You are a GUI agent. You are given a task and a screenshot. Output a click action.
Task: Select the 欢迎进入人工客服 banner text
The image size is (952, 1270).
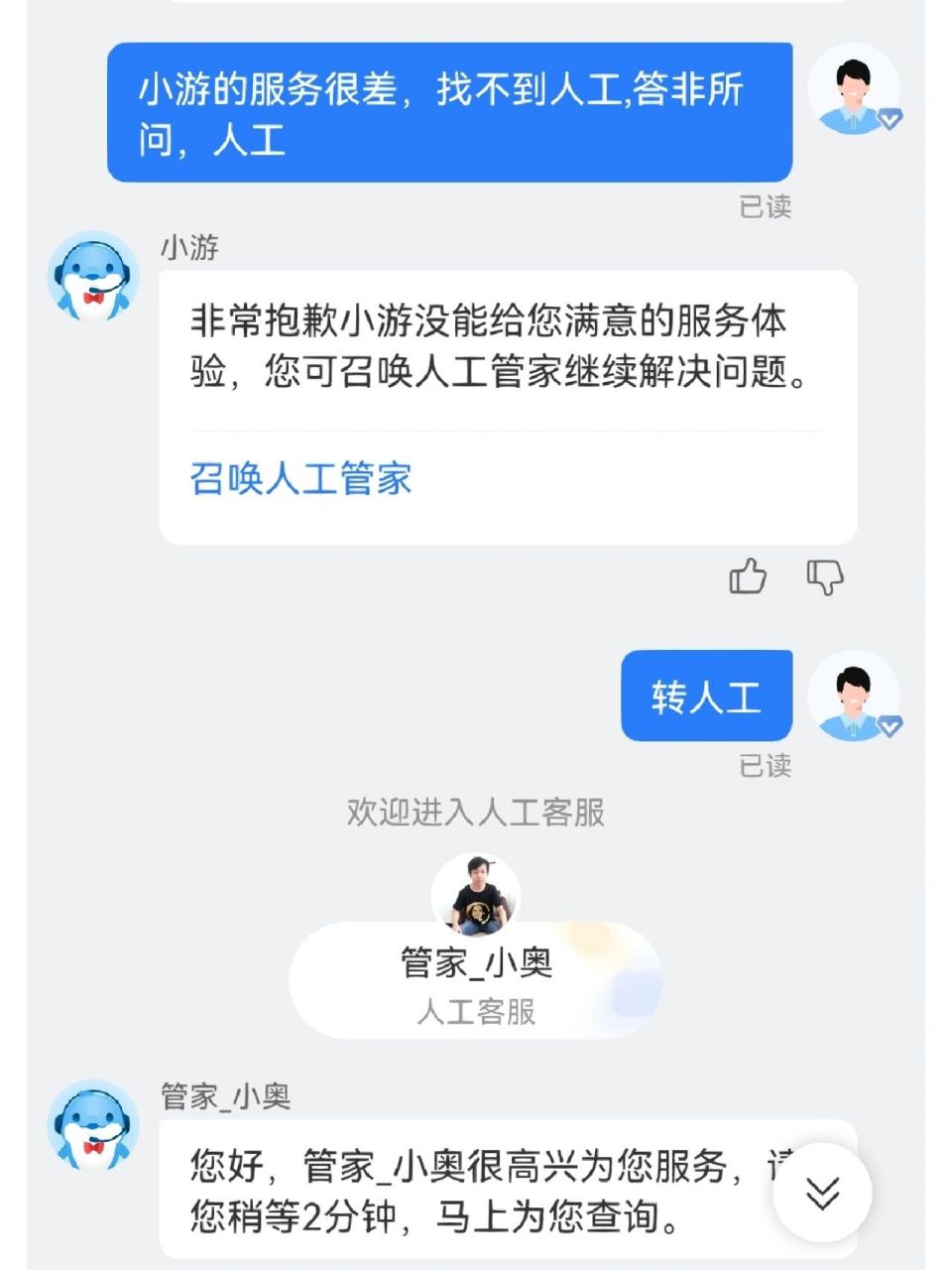click(x=476, y=814)
